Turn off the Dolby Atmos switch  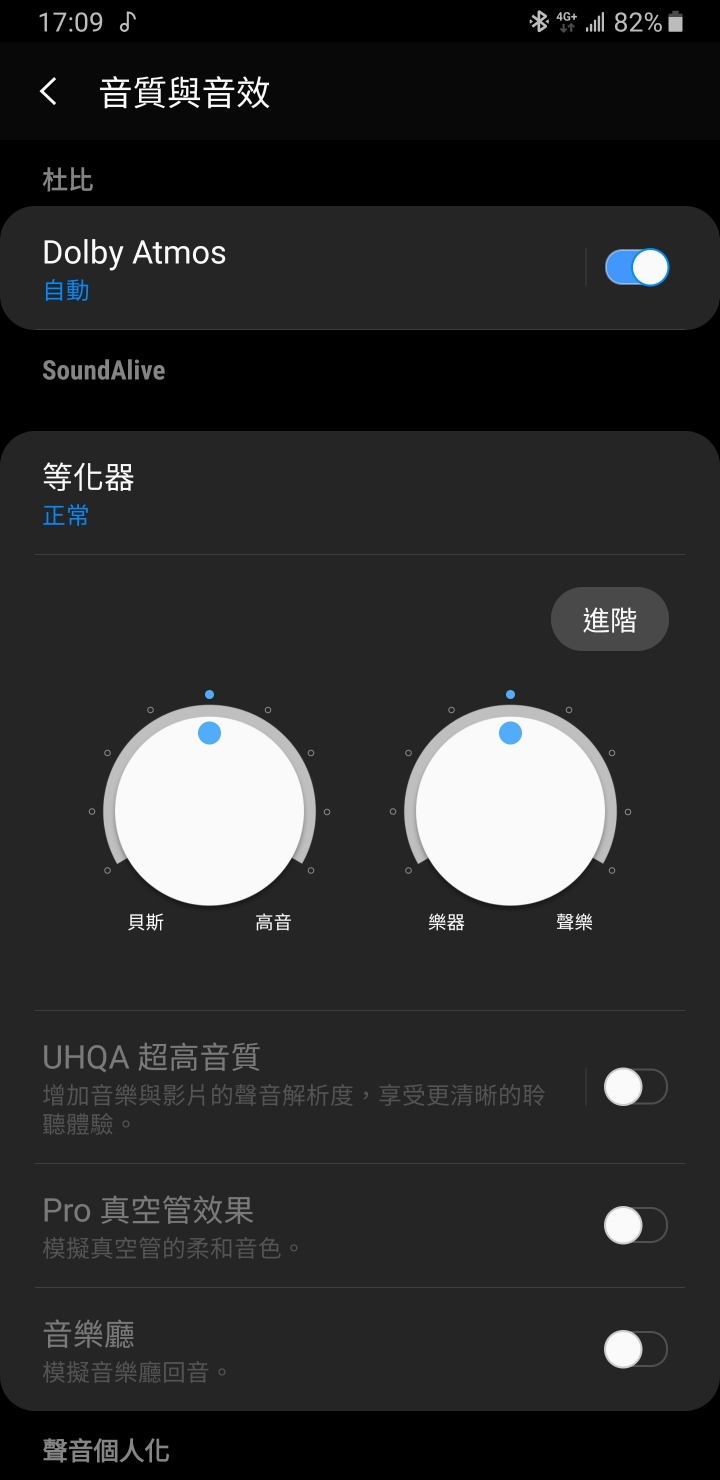636,268
